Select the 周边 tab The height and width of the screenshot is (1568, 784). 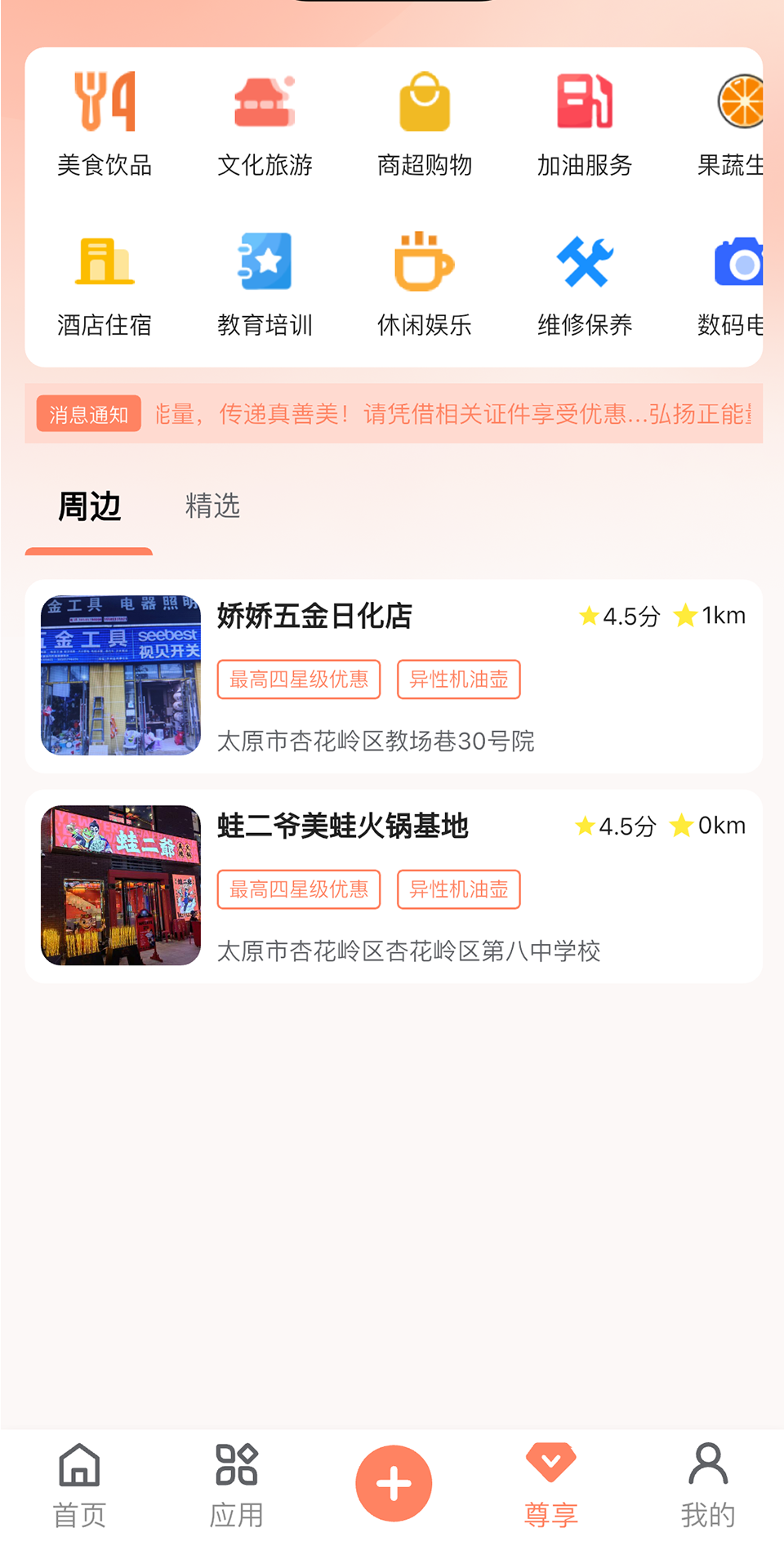[88, 506]
